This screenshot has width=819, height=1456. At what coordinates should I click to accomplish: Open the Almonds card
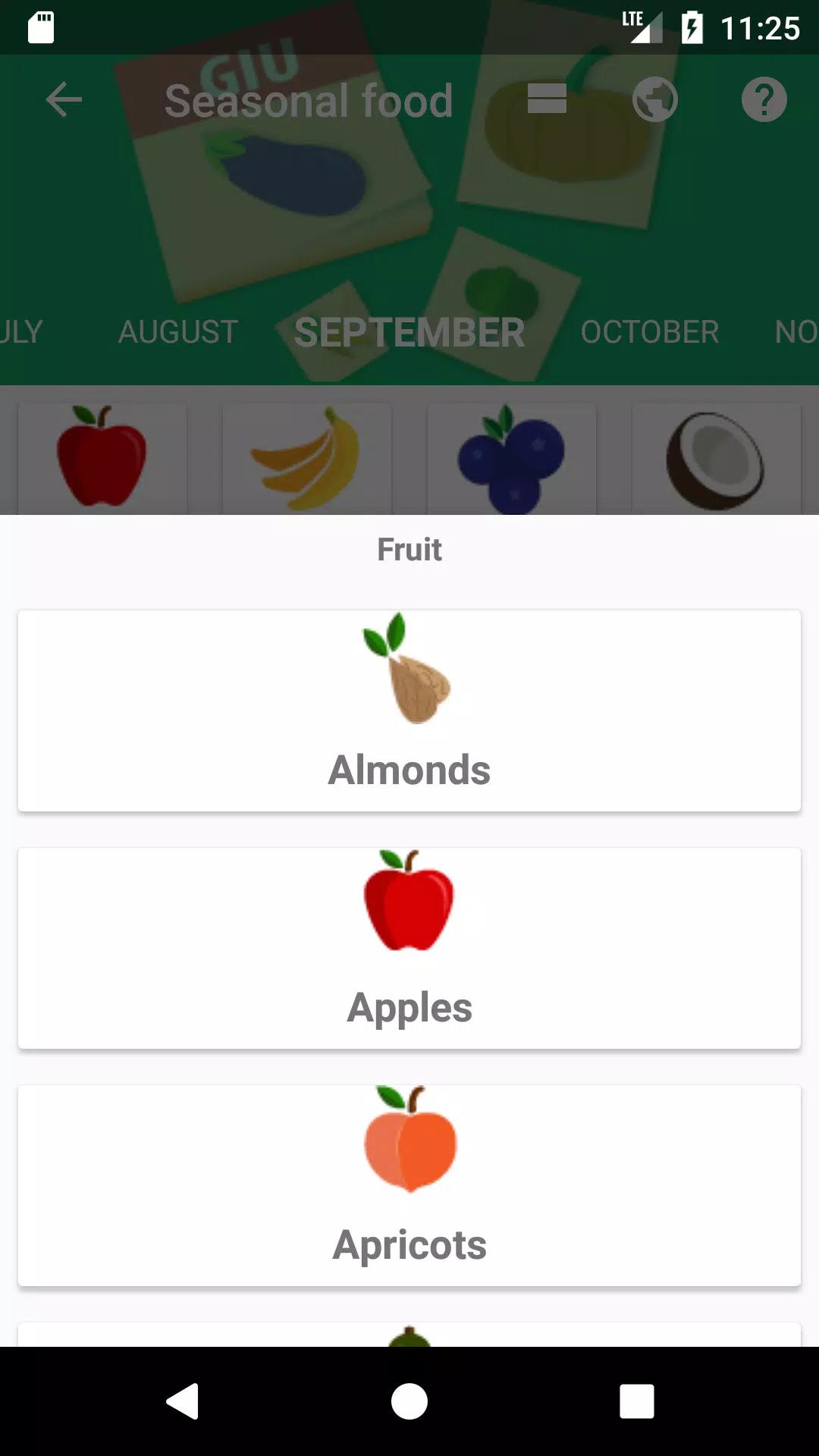(409, 711)
